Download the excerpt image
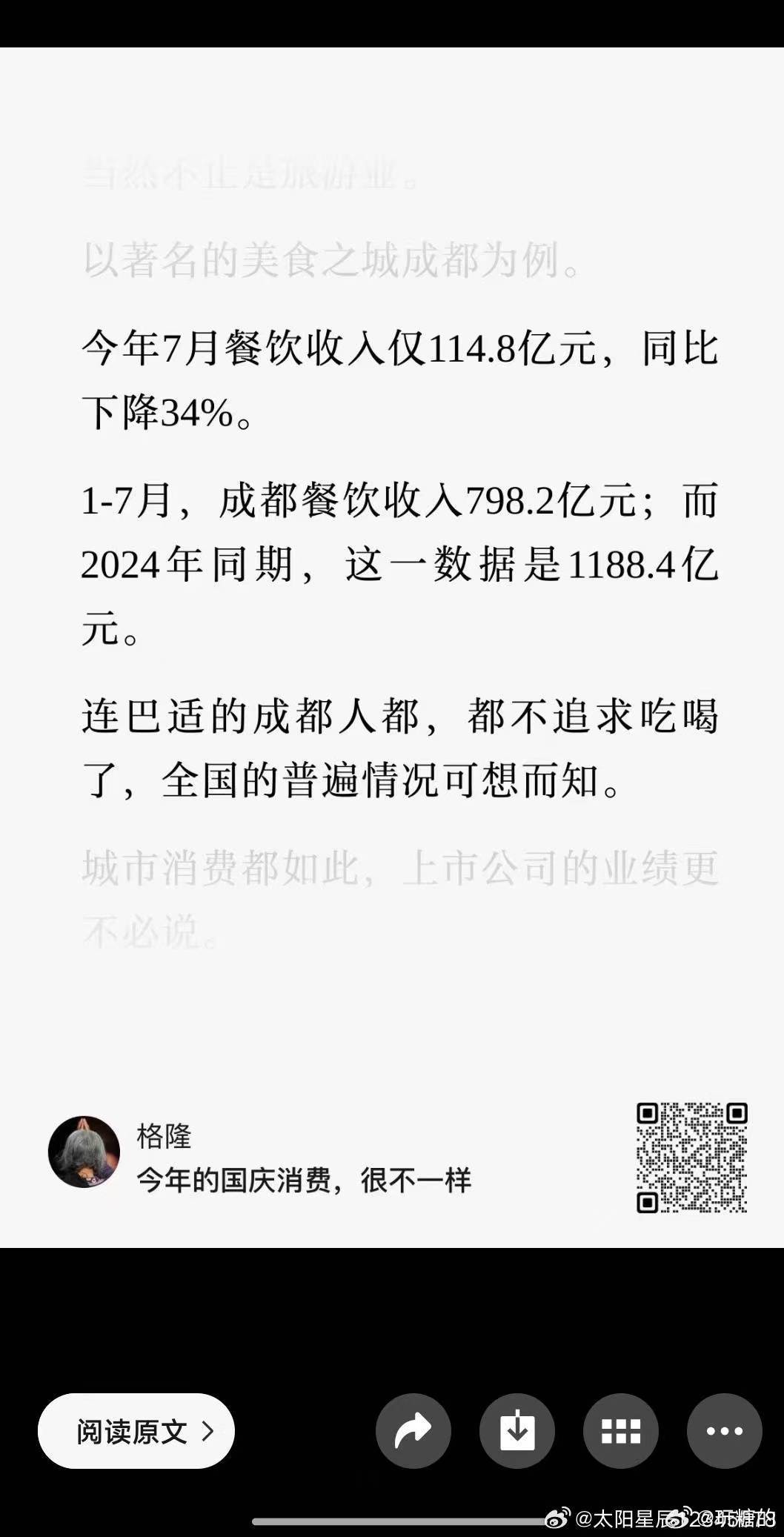Viewport: 784px width, 1537px height. tap(516, 1431)
